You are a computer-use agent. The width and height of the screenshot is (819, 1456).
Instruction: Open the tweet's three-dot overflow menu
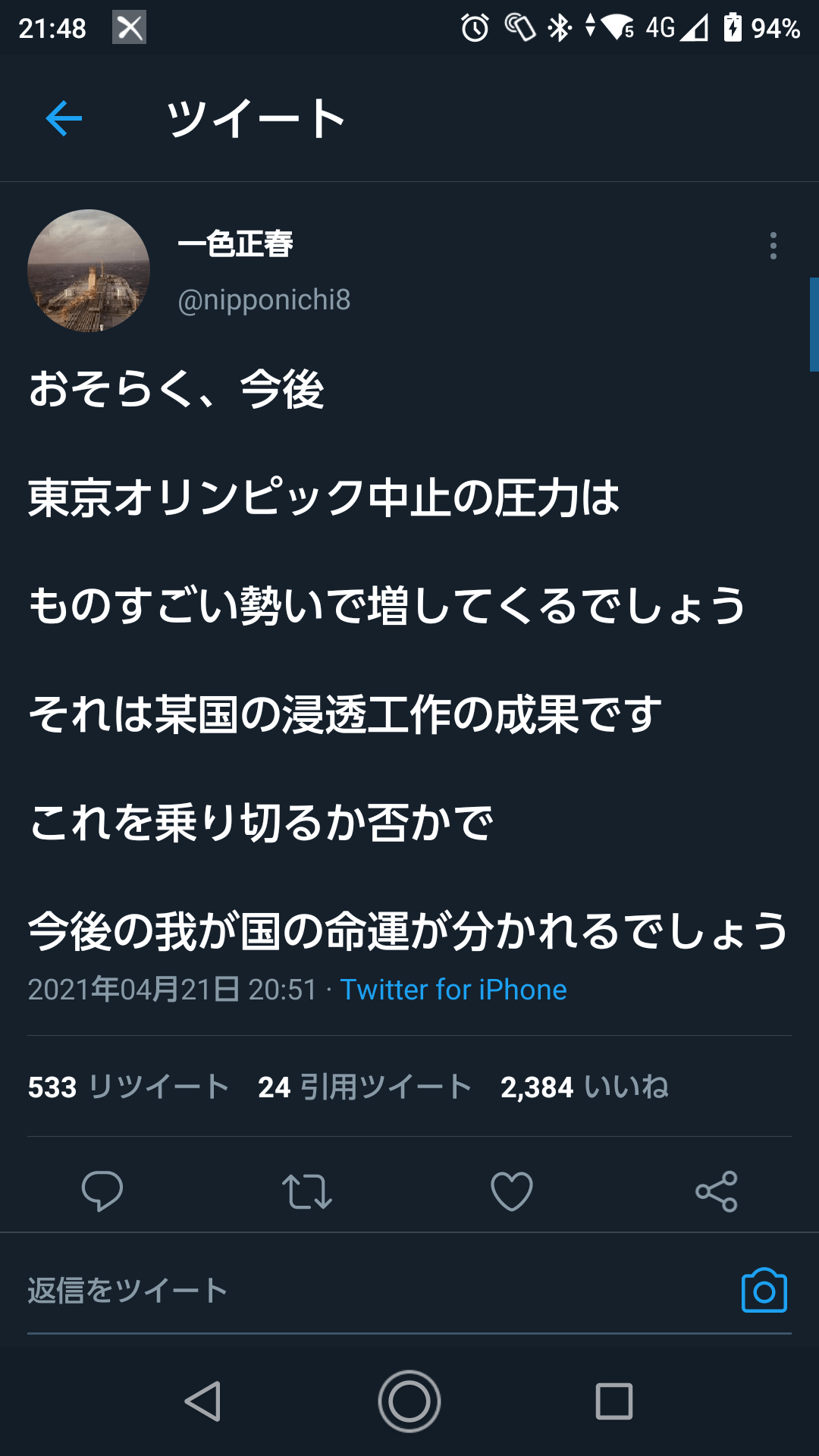coord(773,246)
